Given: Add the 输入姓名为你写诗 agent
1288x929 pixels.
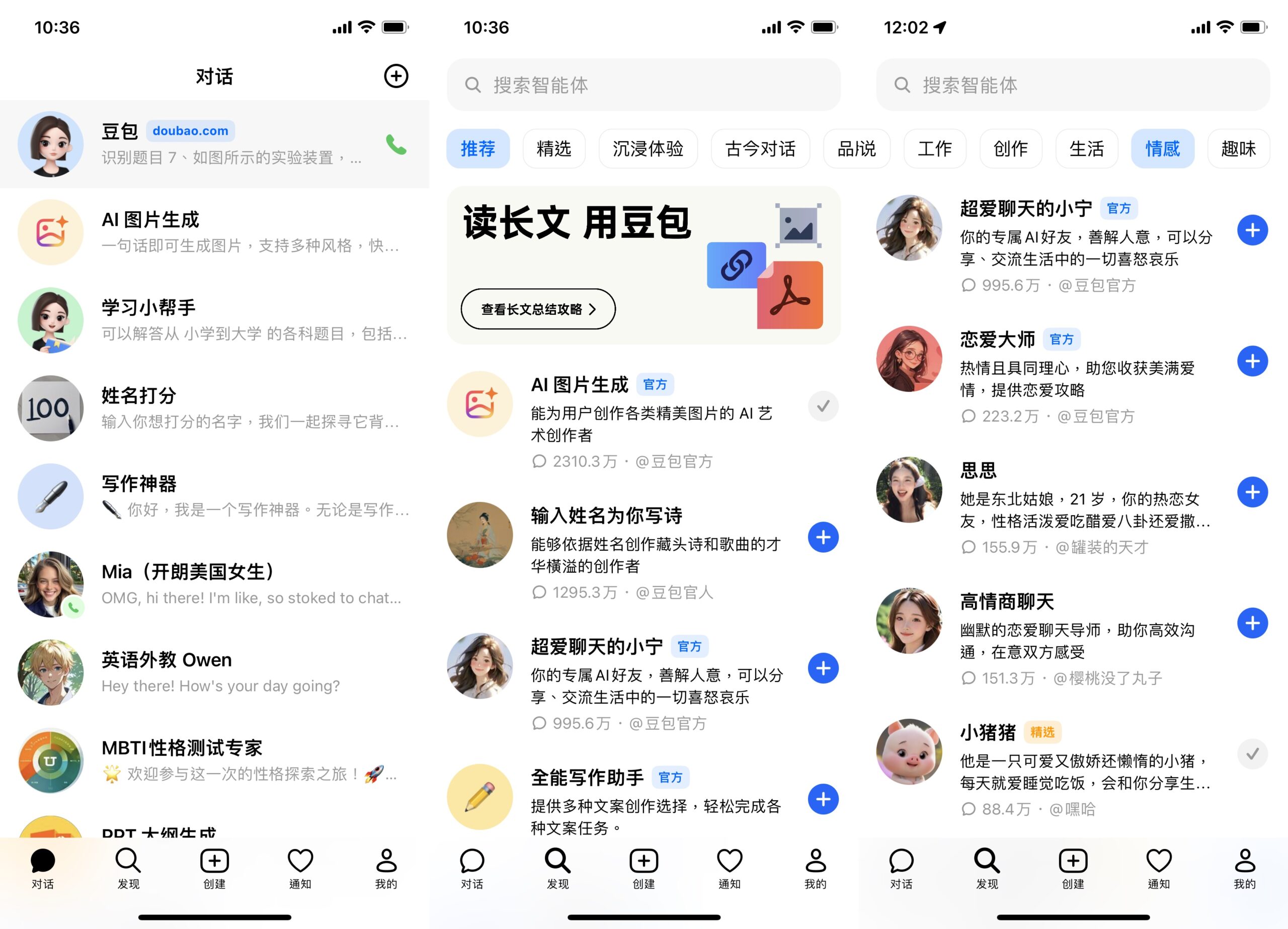Looking at the screenshot, I should [x=823, y=537].
